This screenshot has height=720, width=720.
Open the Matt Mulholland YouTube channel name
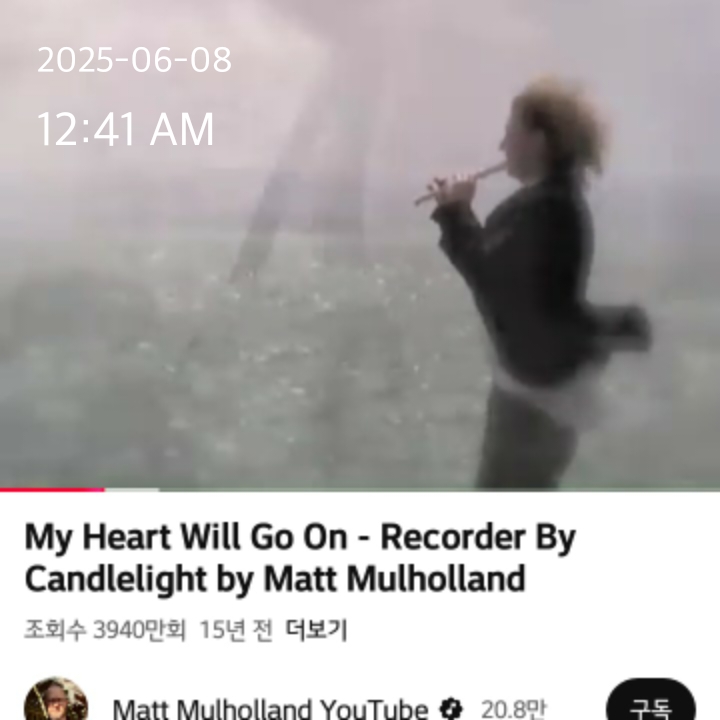coord(270,708)
